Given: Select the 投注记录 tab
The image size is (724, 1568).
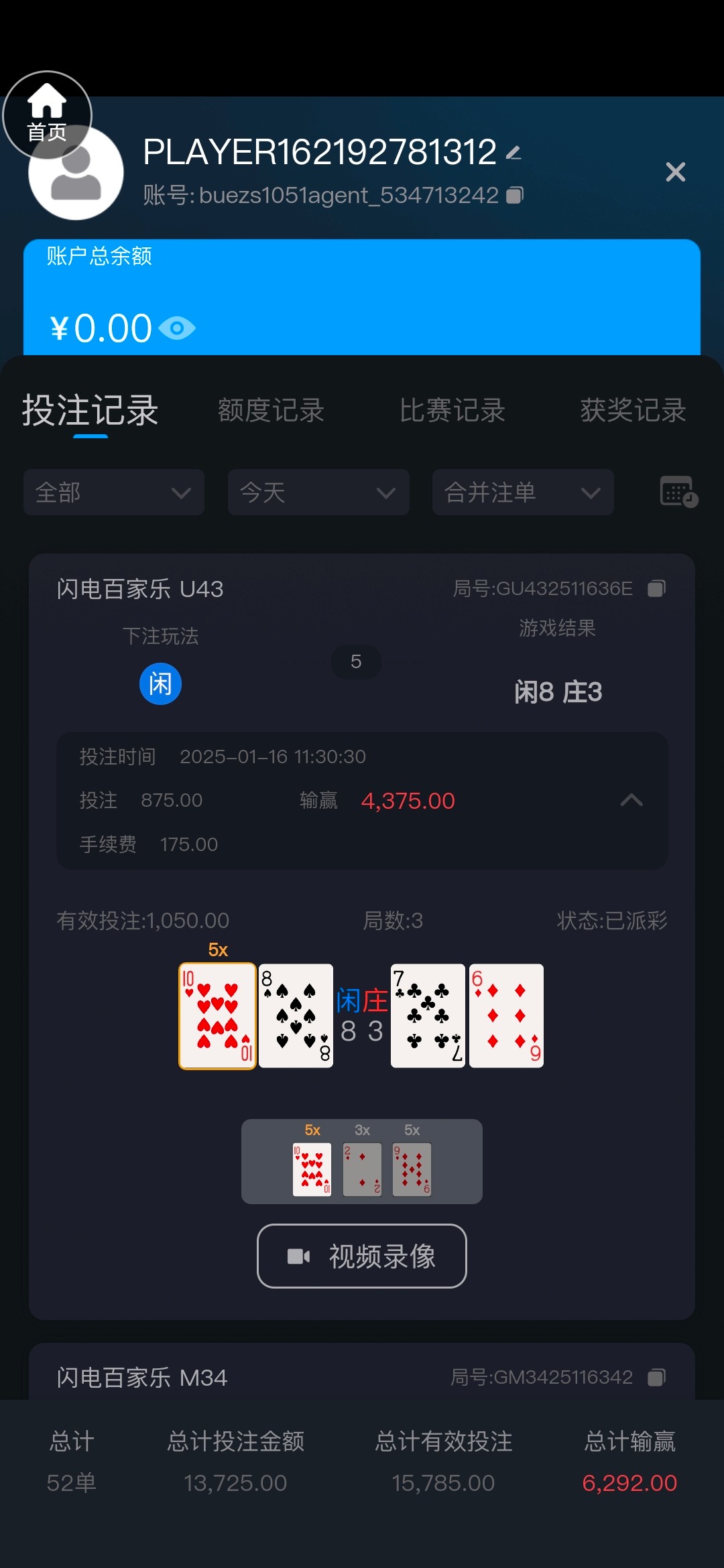Looking at the screenshot, I should 90,410.
